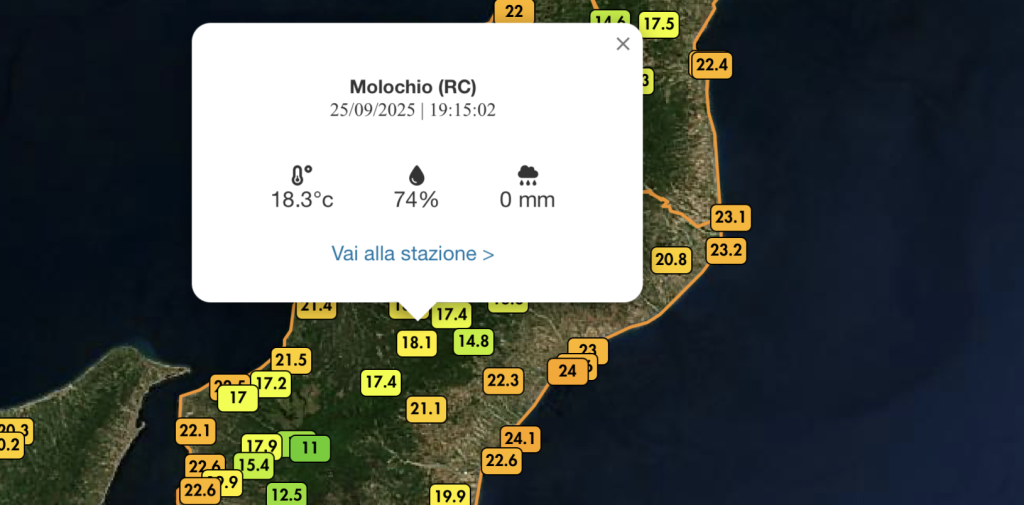
Task: Select the 22.4 station marker
Action: point(712,66)
